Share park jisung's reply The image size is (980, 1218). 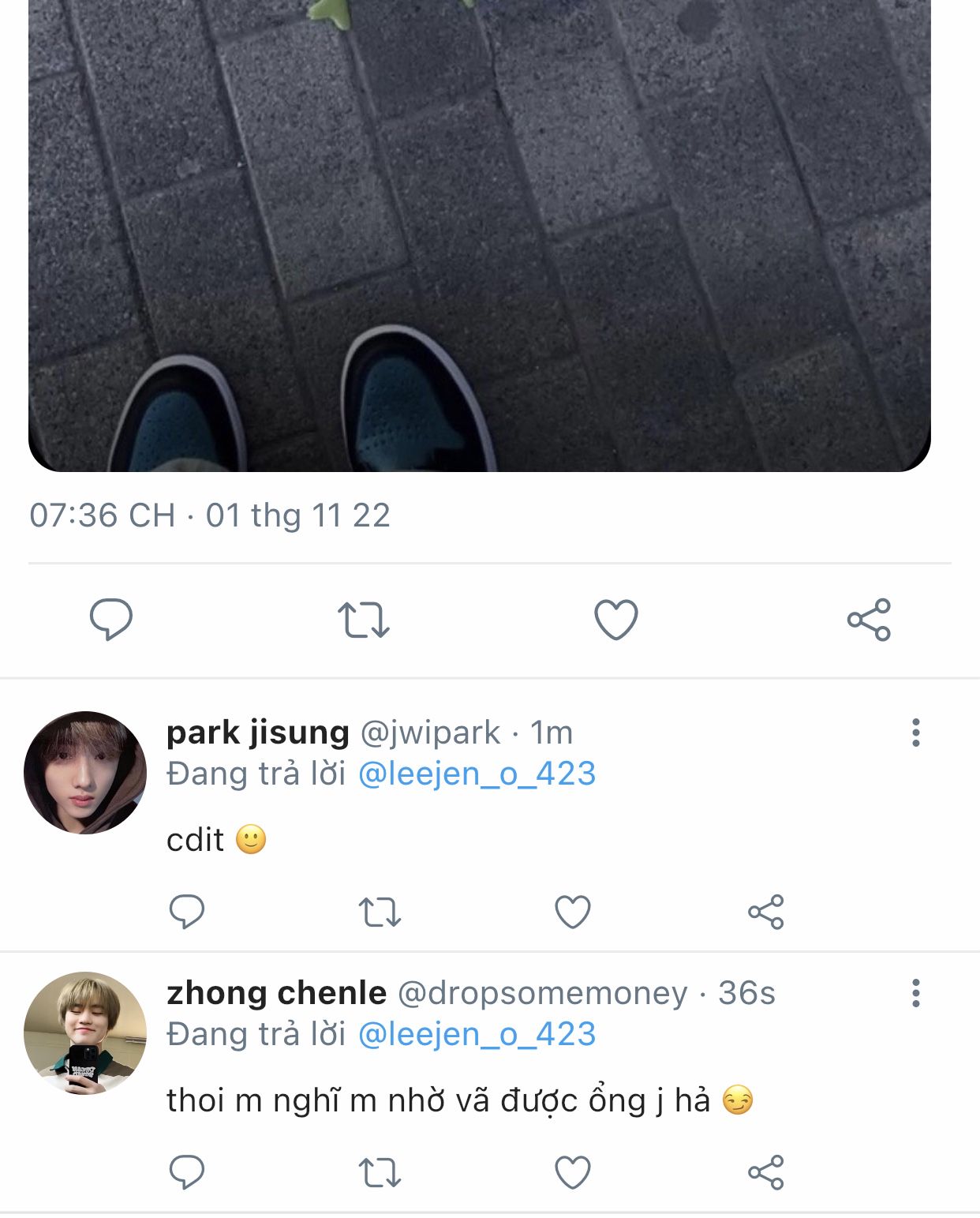[765, 912]
